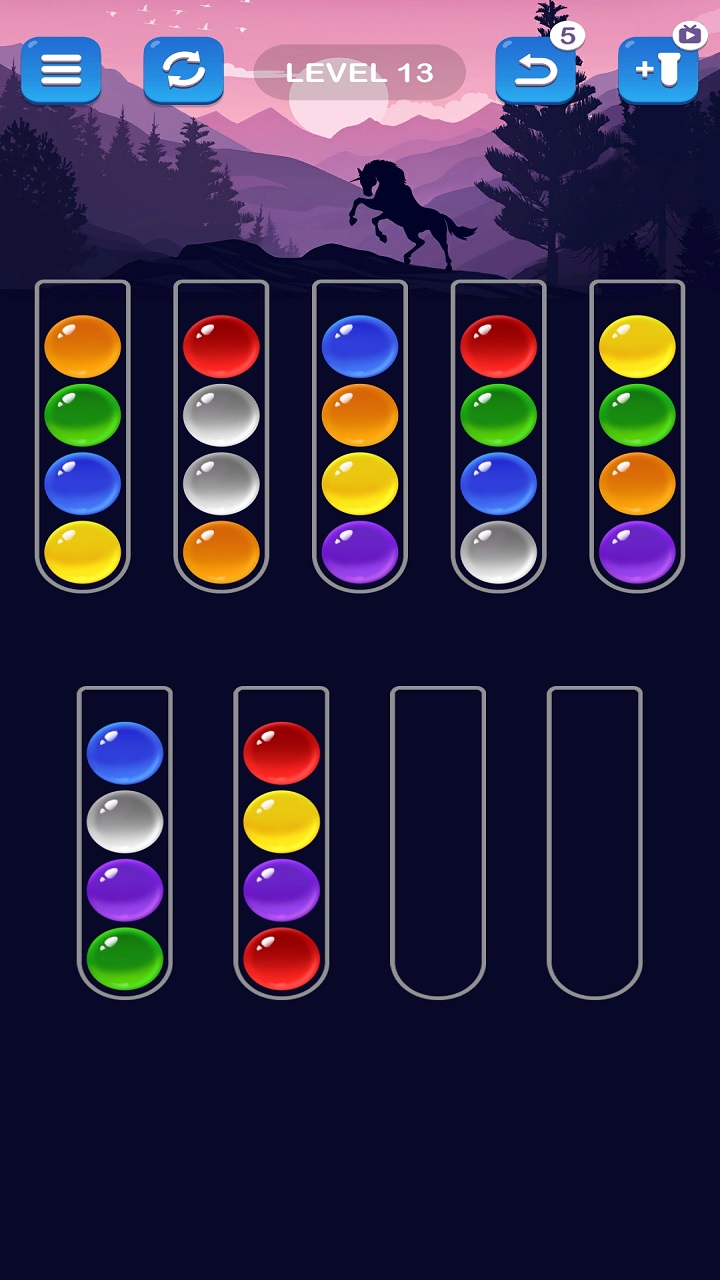Tap the rightmost empty tube

[x=594, y=840]
